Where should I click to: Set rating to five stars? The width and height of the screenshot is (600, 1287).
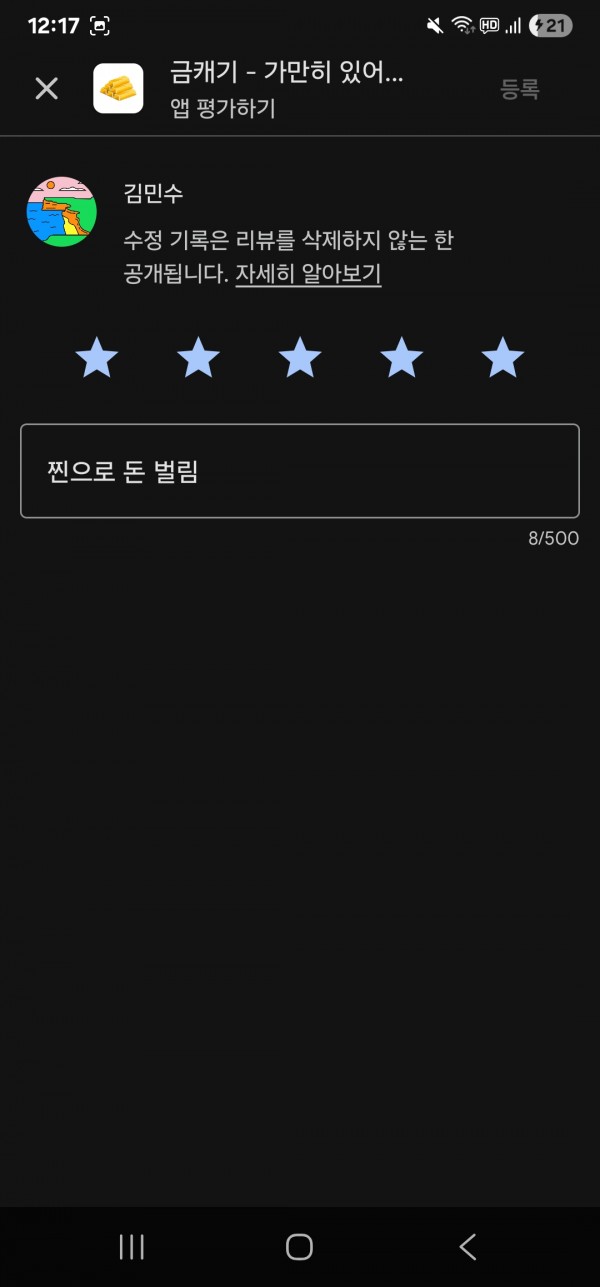(502, 357)
